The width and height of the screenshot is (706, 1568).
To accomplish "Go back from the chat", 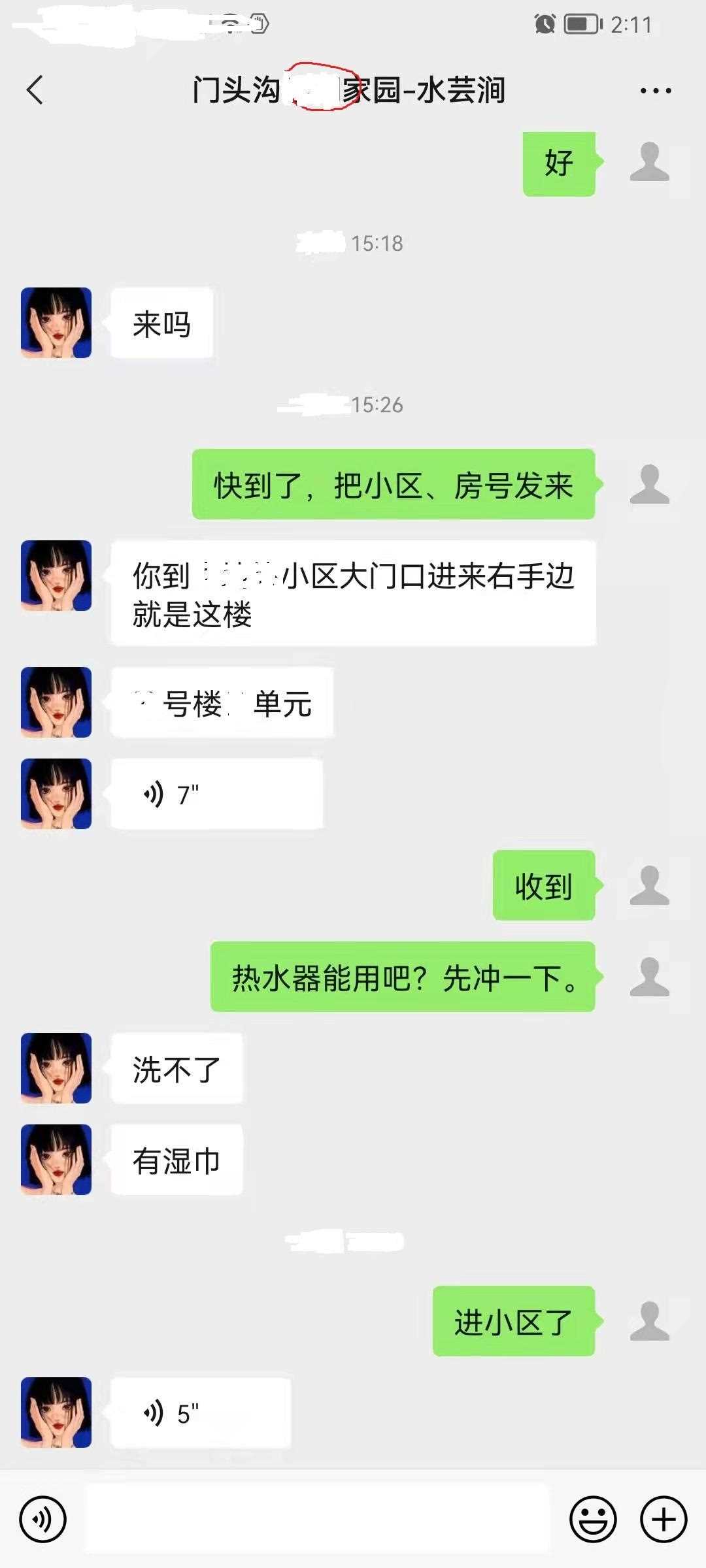I will [35, 90].
